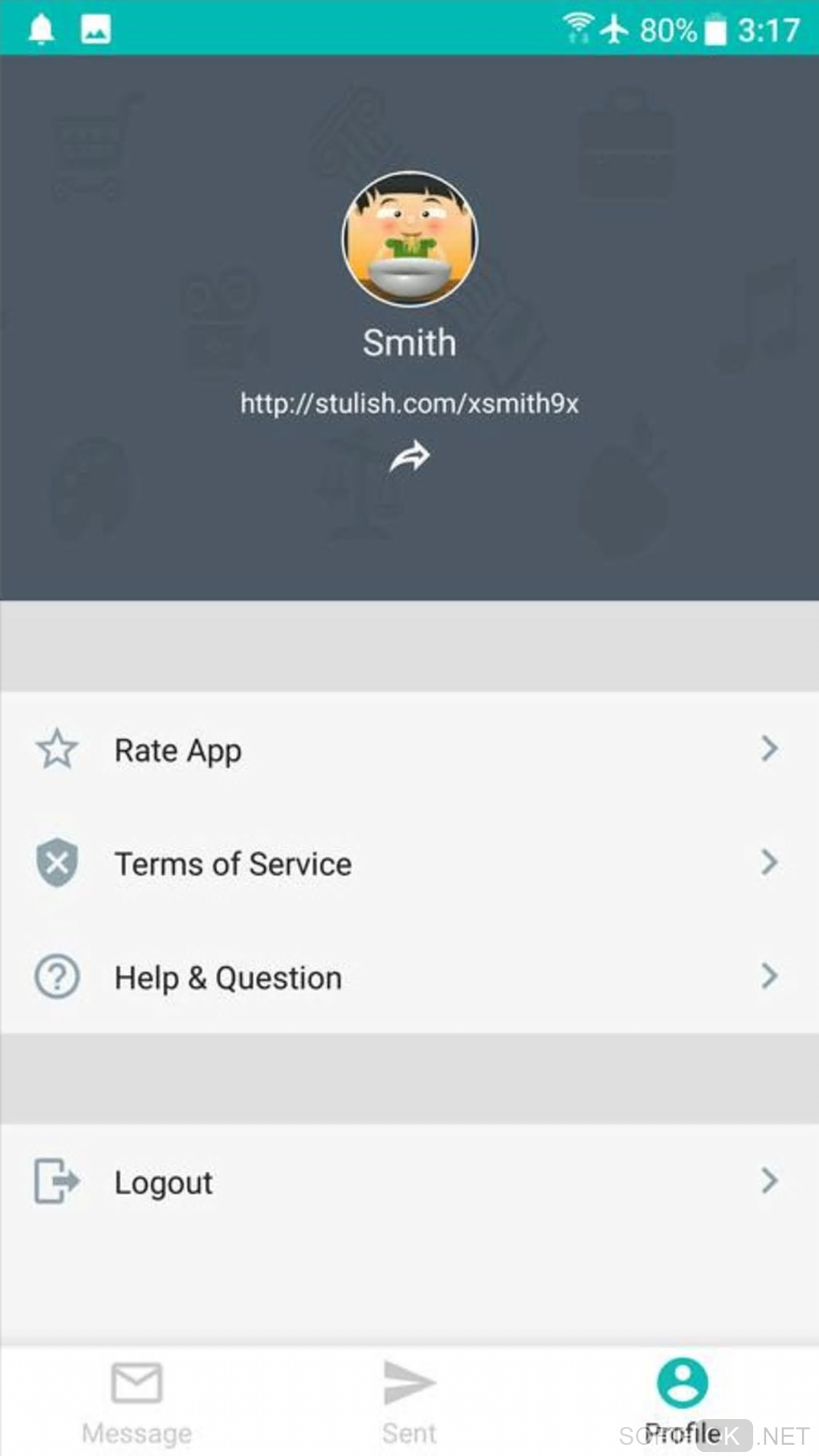Share the profile link via arrow icon

click(409, 457)
